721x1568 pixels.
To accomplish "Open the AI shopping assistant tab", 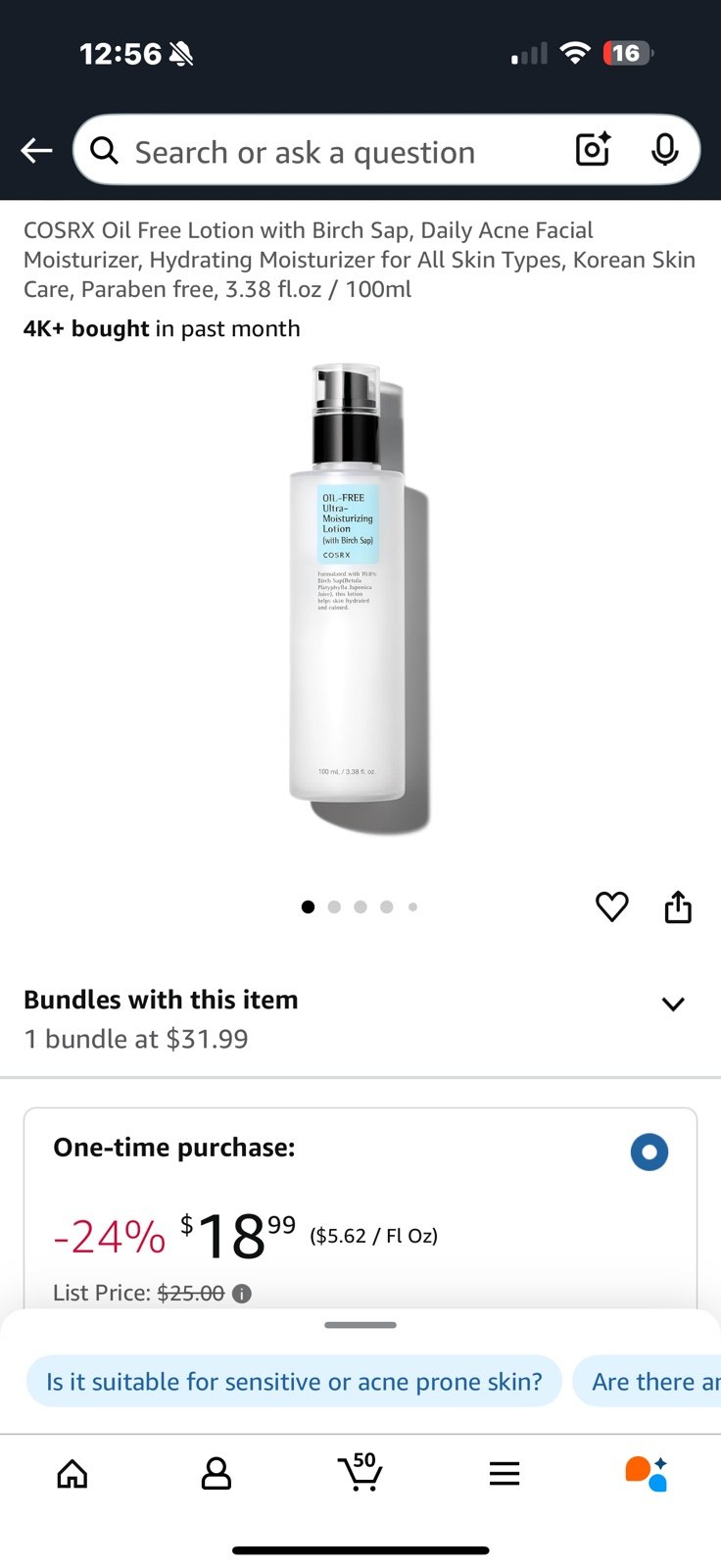I will tap(647, 1473).
